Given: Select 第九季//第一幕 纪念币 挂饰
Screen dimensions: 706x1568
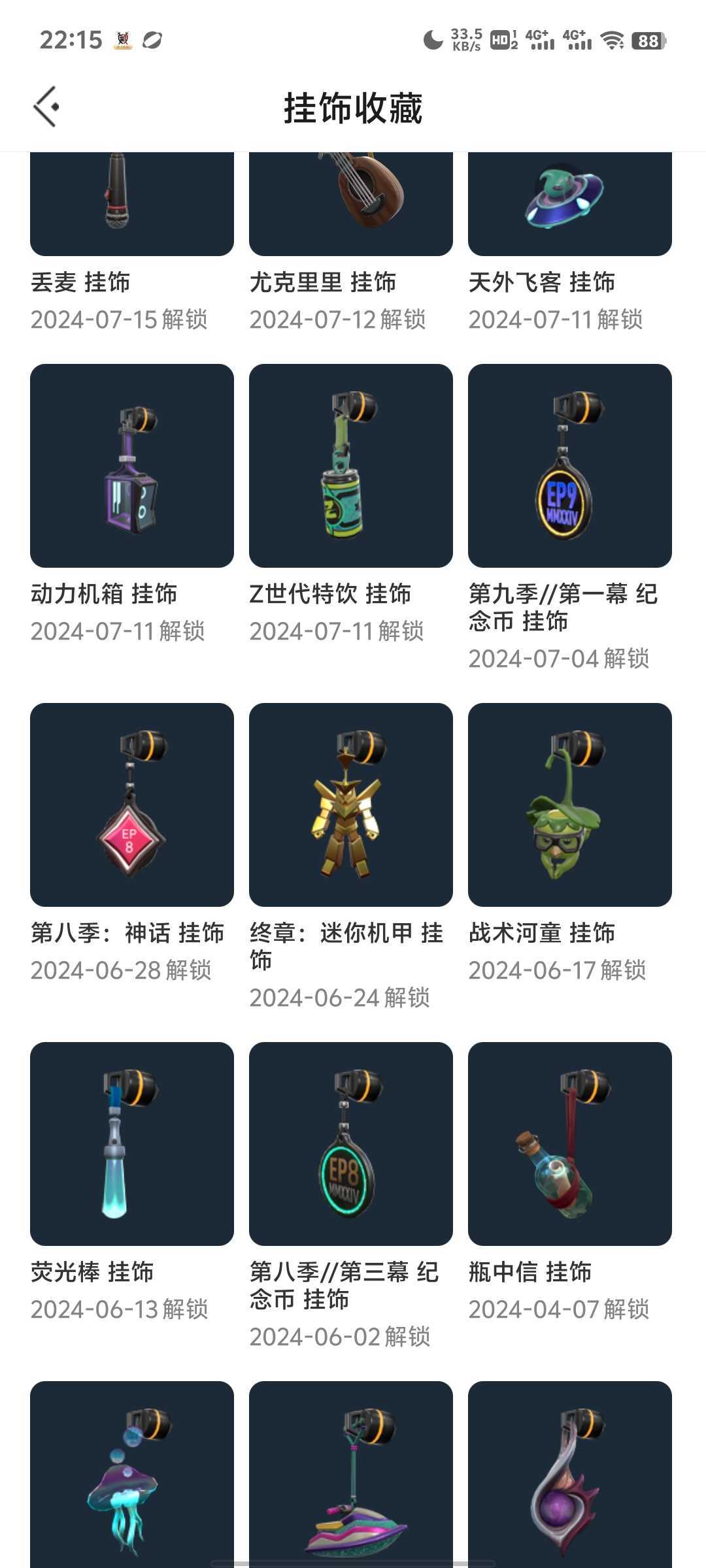Looking at the screenshot, I should pos(569,466).
